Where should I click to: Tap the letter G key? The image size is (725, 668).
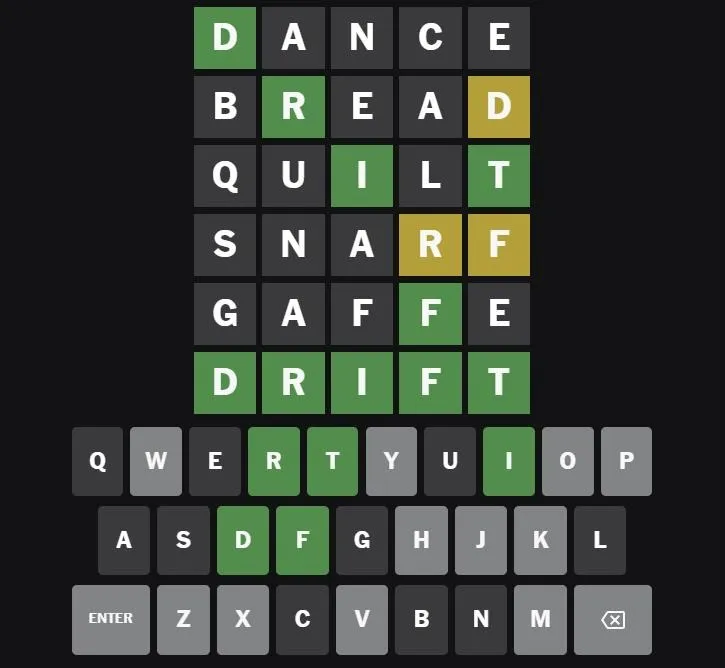coord(362,540)
